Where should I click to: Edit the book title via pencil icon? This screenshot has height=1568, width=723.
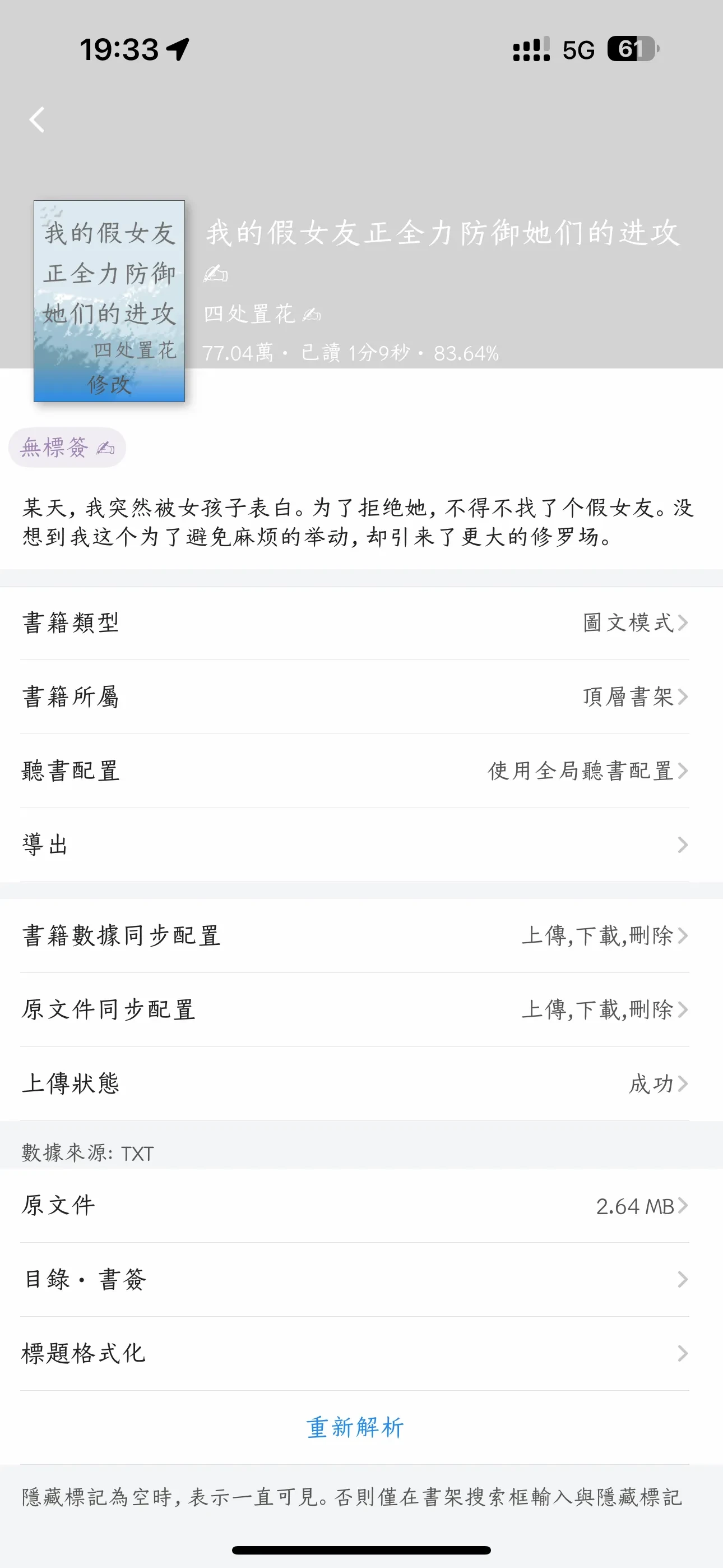215,274
